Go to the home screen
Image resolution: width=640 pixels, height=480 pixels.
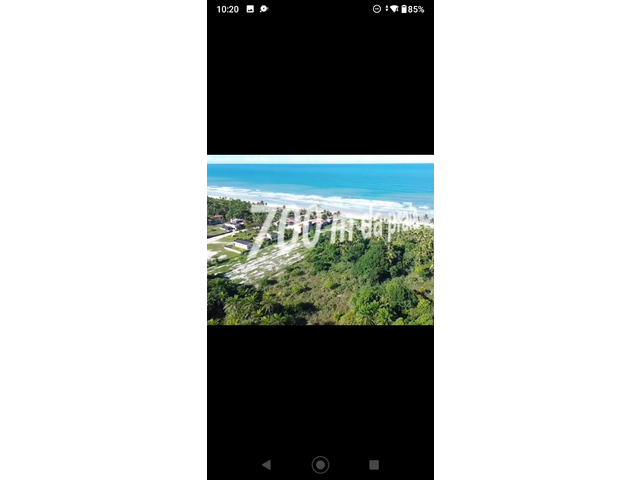click(x=320, y=465)
